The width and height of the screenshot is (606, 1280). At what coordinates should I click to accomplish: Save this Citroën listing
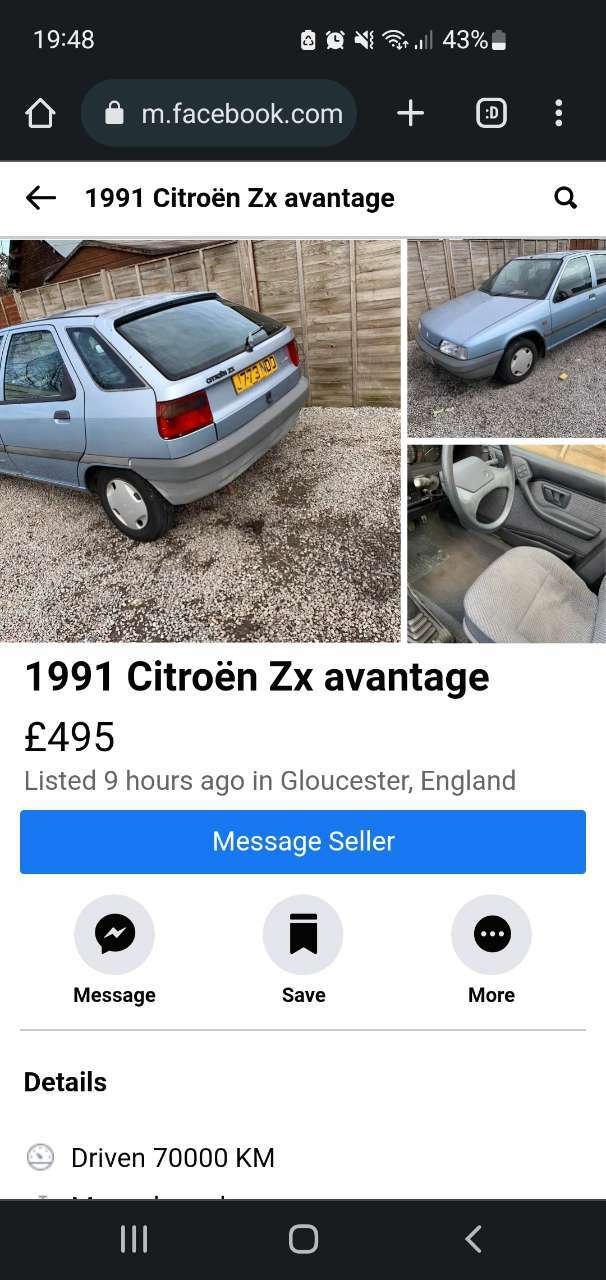pyautogui.click(x=303, y=935)
